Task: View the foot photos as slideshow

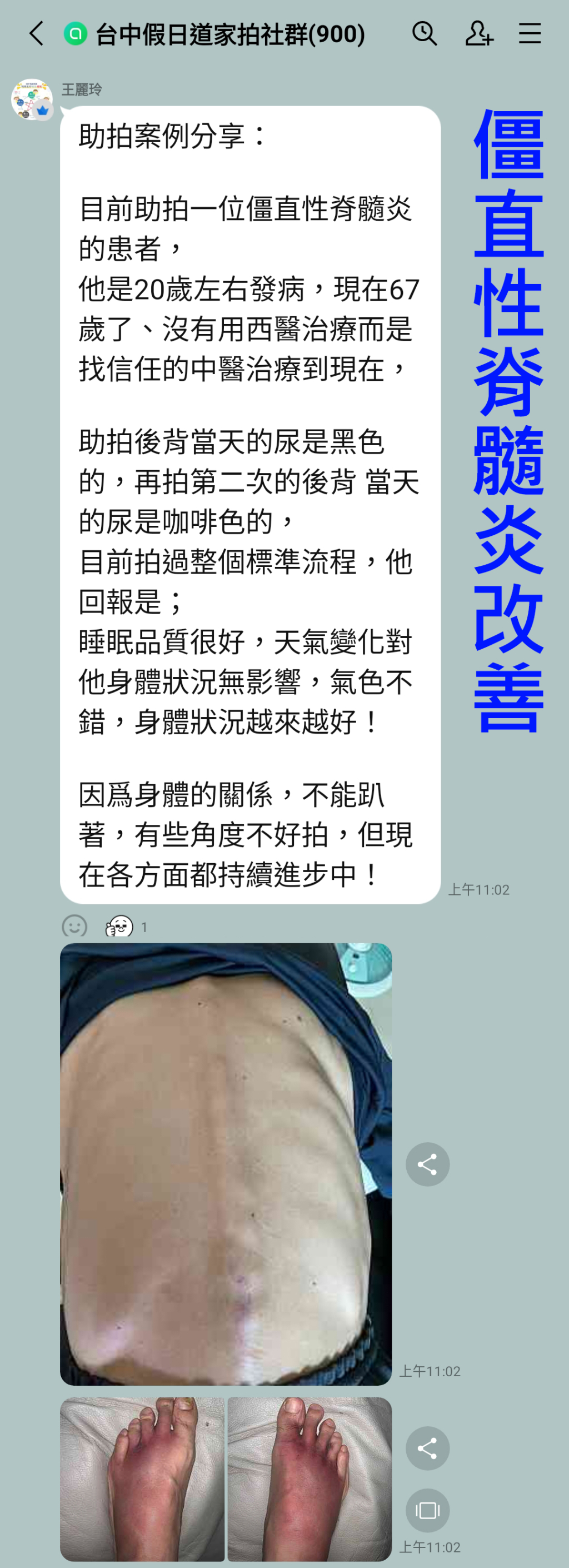Action: pyautogui.click(x=427, y=1510)
